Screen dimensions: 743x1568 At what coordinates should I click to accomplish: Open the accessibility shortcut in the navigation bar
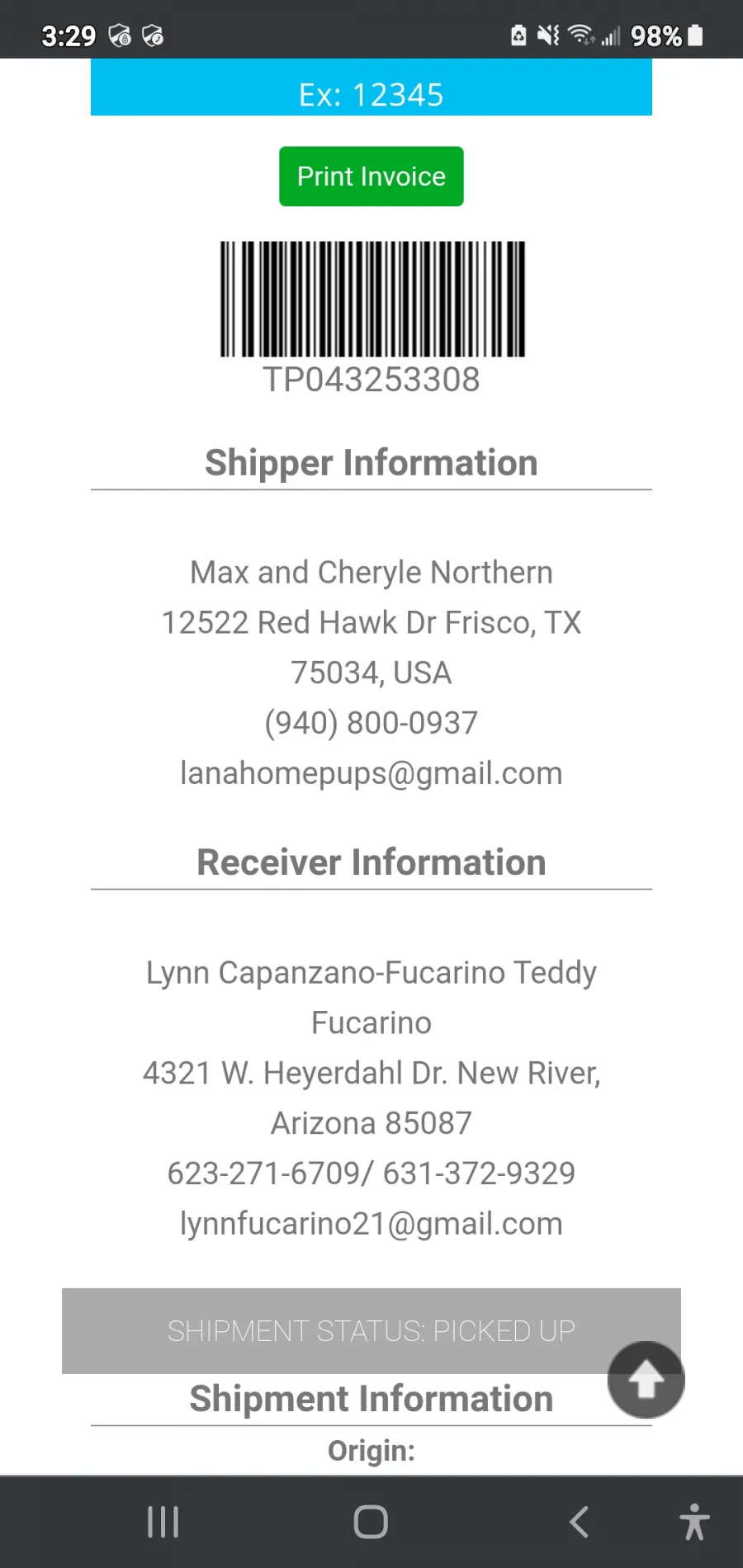(694, 1522)
